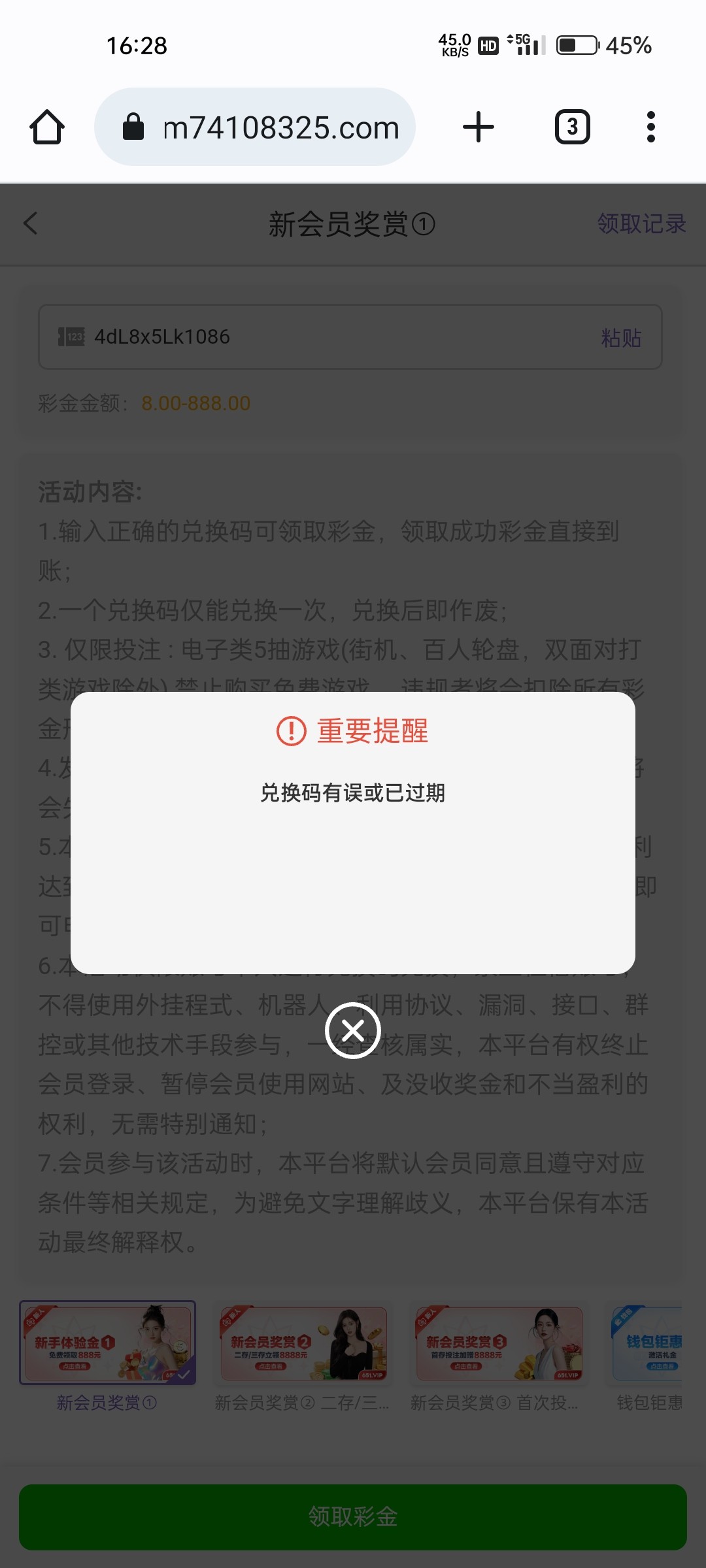Open the browser overflow menu
This screenshot has height=1568, width=706.
click(x=650, y=127)
